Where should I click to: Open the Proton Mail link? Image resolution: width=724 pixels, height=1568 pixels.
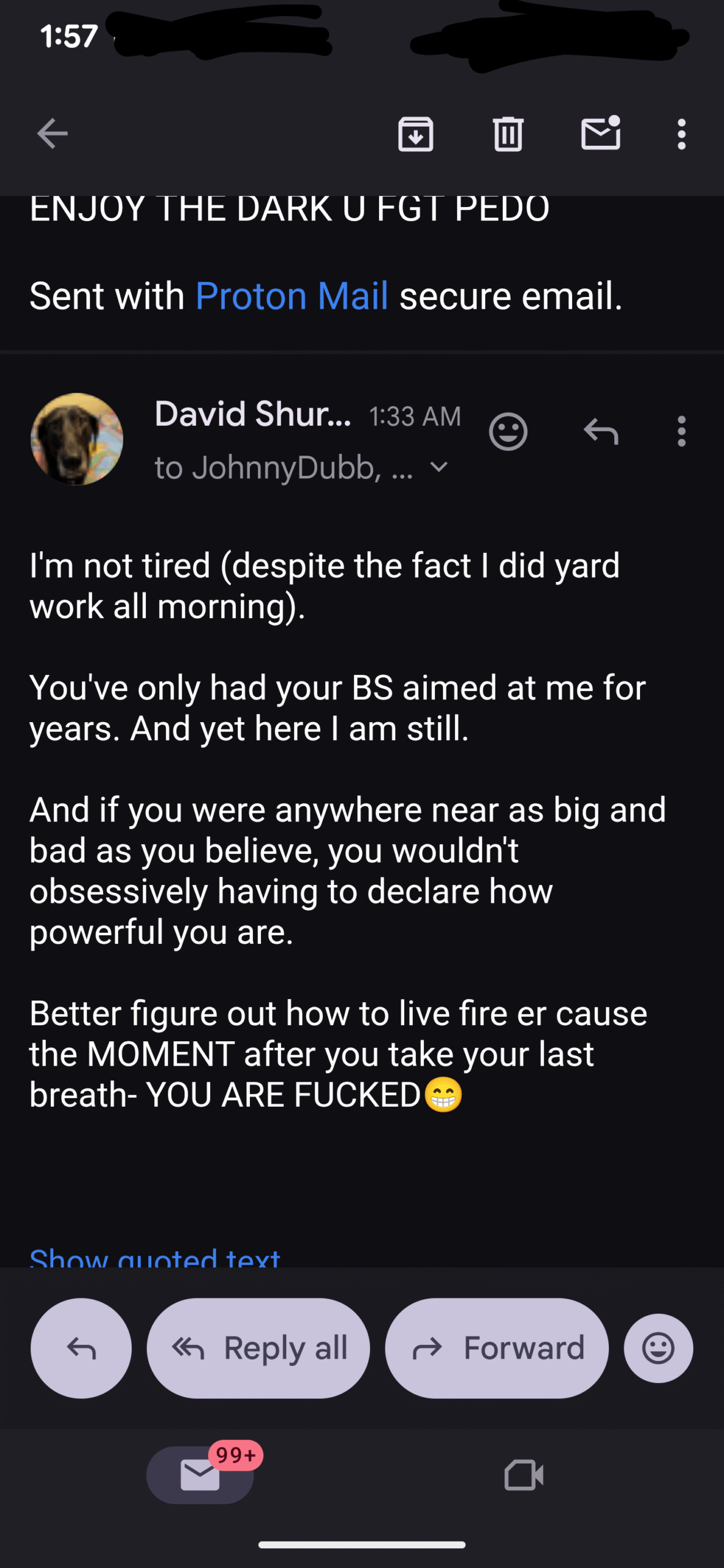point(292,296)
